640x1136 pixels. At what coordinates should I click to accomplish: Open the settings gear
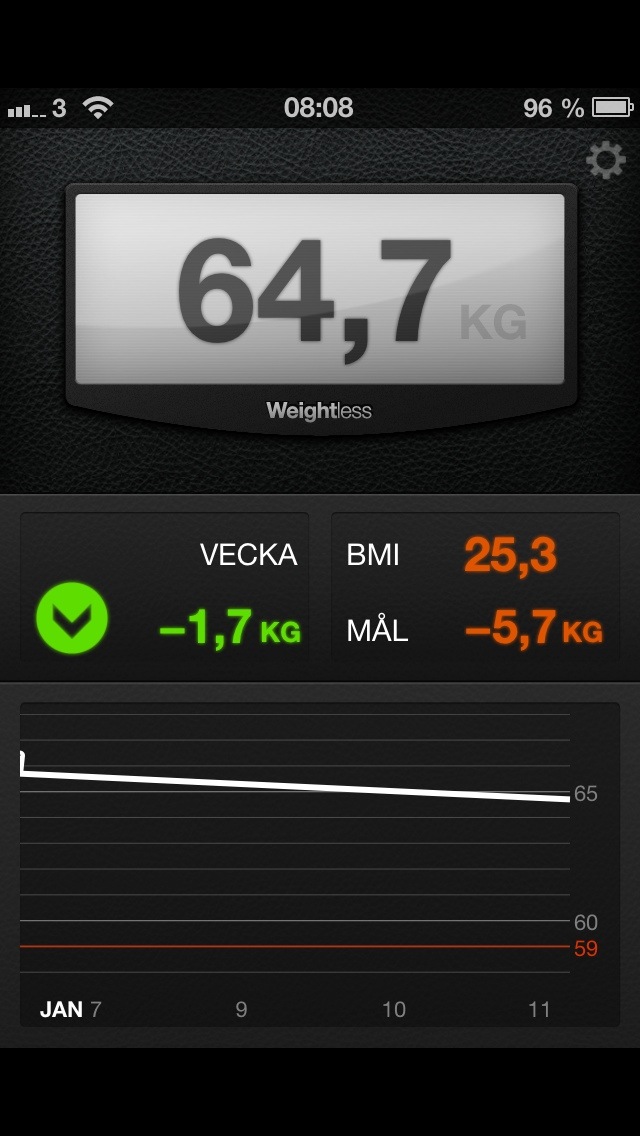605,160
